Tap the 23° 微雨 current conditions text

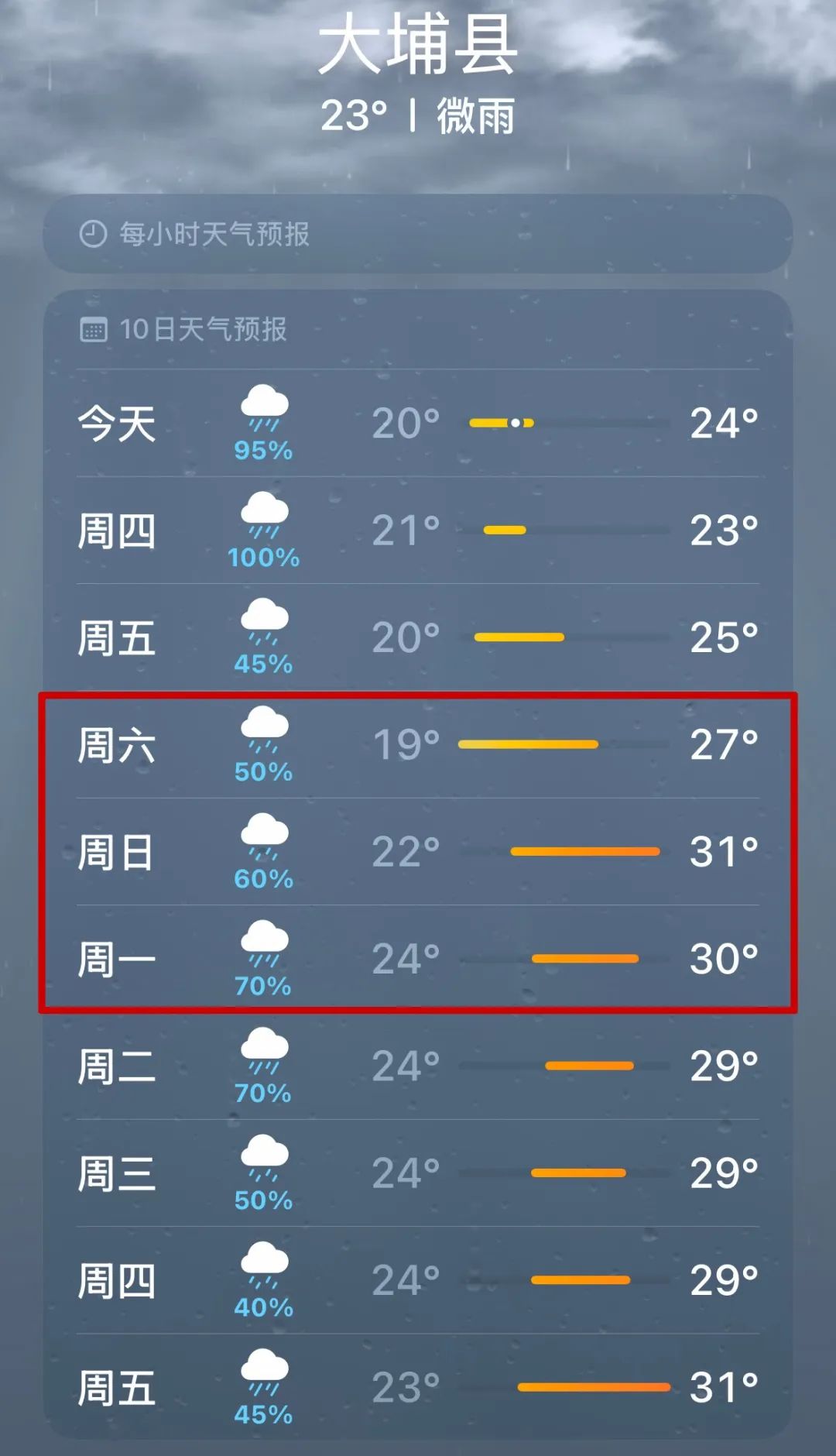click(418, 116)
